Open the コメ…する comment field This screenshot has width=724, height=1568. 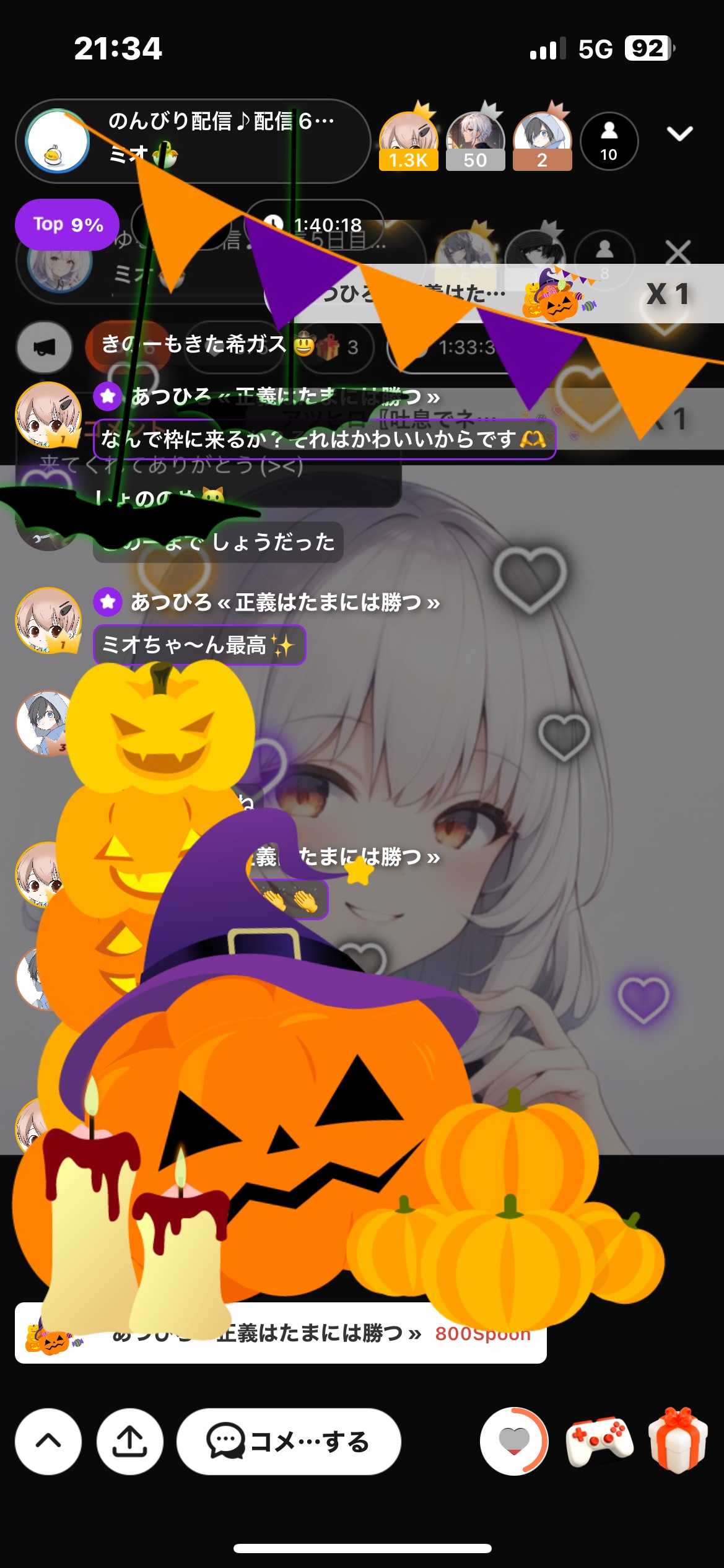tap(289, 1442)
